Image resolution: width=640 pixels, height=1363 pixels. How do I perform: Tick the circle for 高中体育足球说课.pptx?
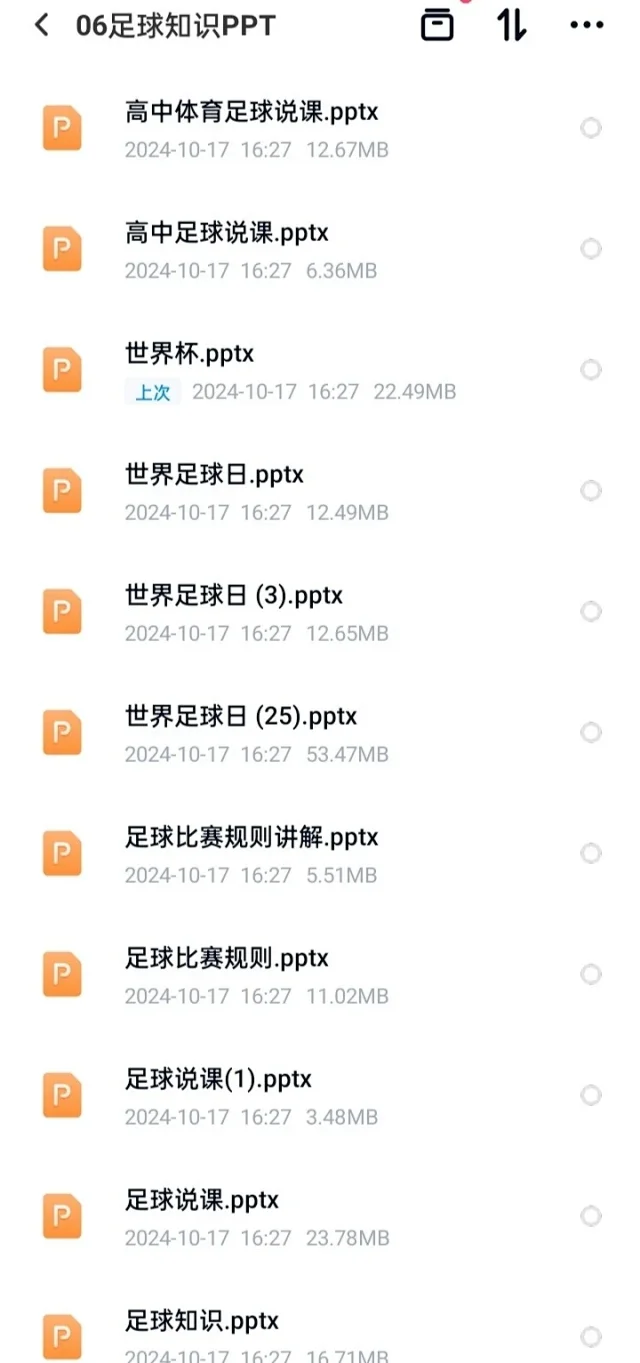point(591,128)
